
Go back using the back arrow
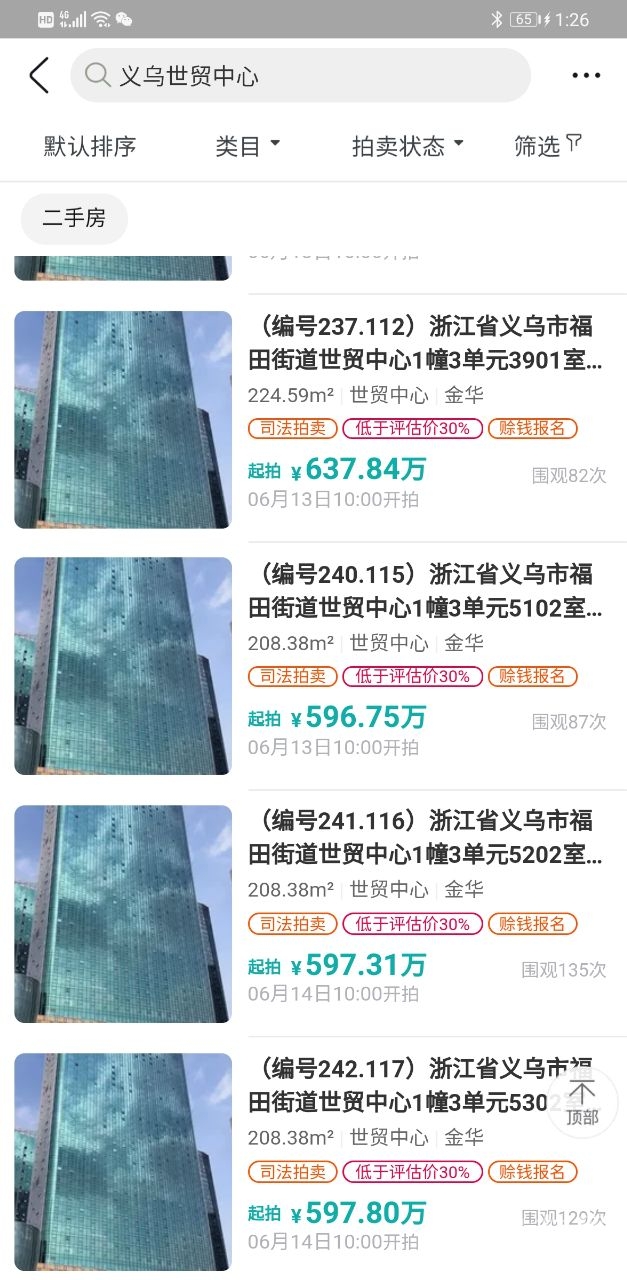(x=39, y=75)
